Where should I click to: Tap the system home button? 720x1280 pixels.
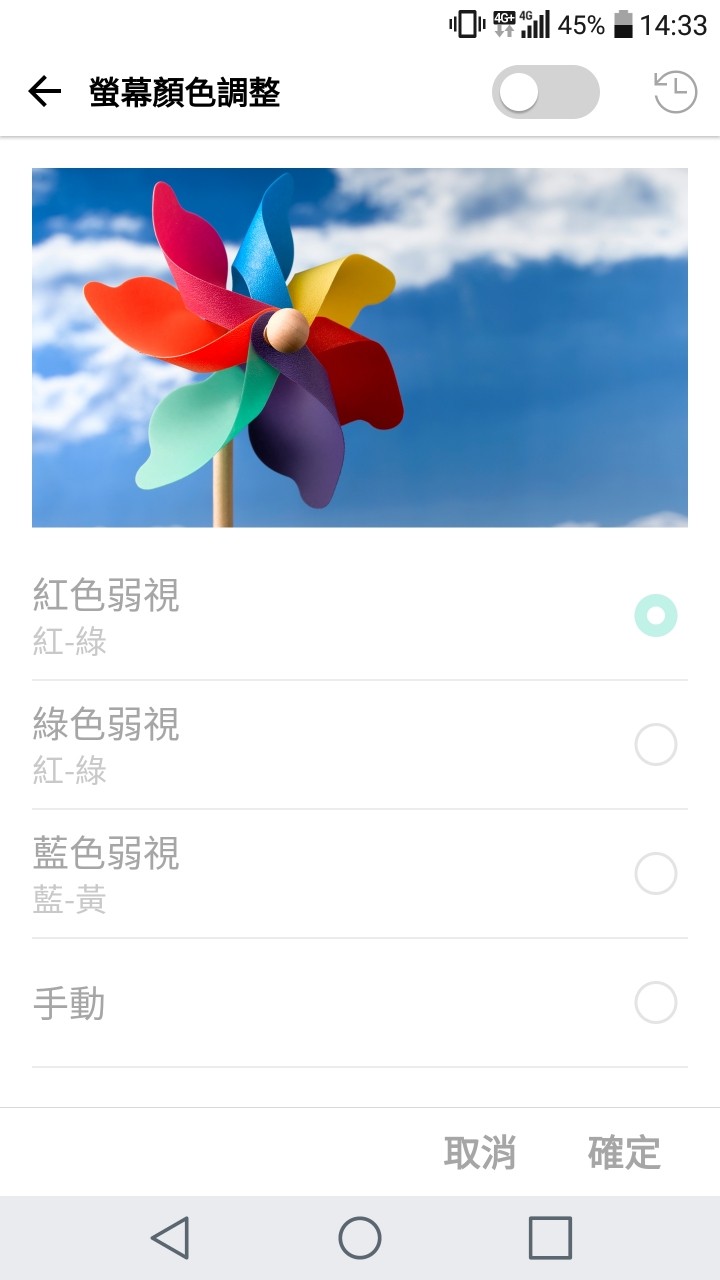point(360,1238)
